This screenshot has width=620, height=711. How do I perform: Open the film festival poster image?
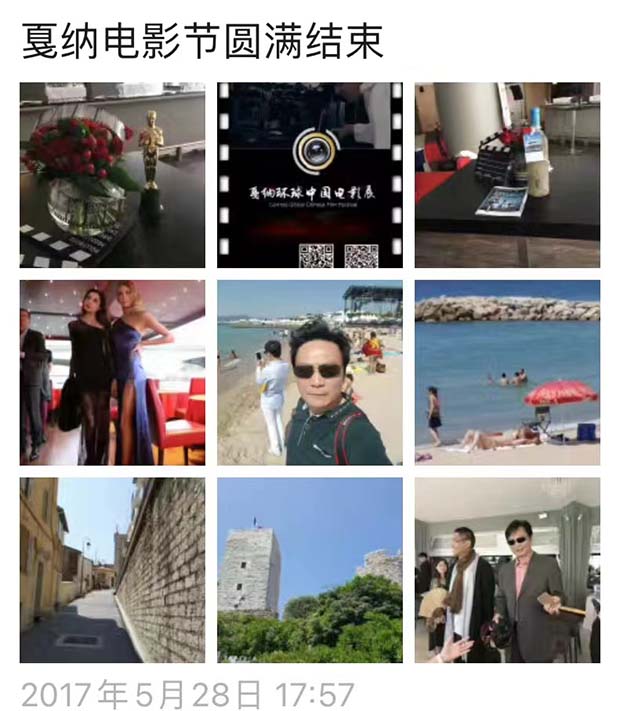[x=310, y=175]
